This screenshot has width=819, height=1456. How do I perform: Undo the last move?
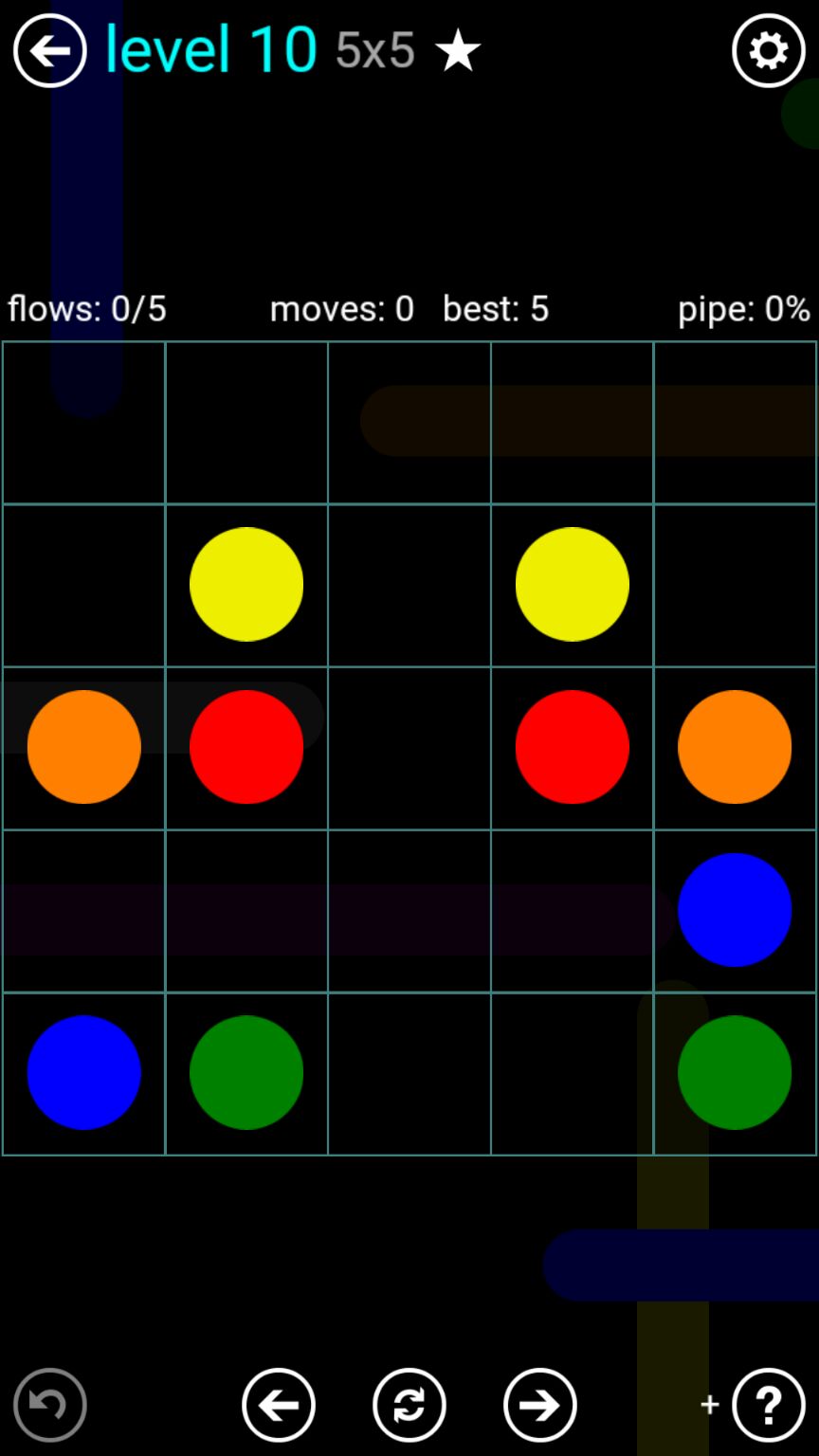tap(50, 1405)
